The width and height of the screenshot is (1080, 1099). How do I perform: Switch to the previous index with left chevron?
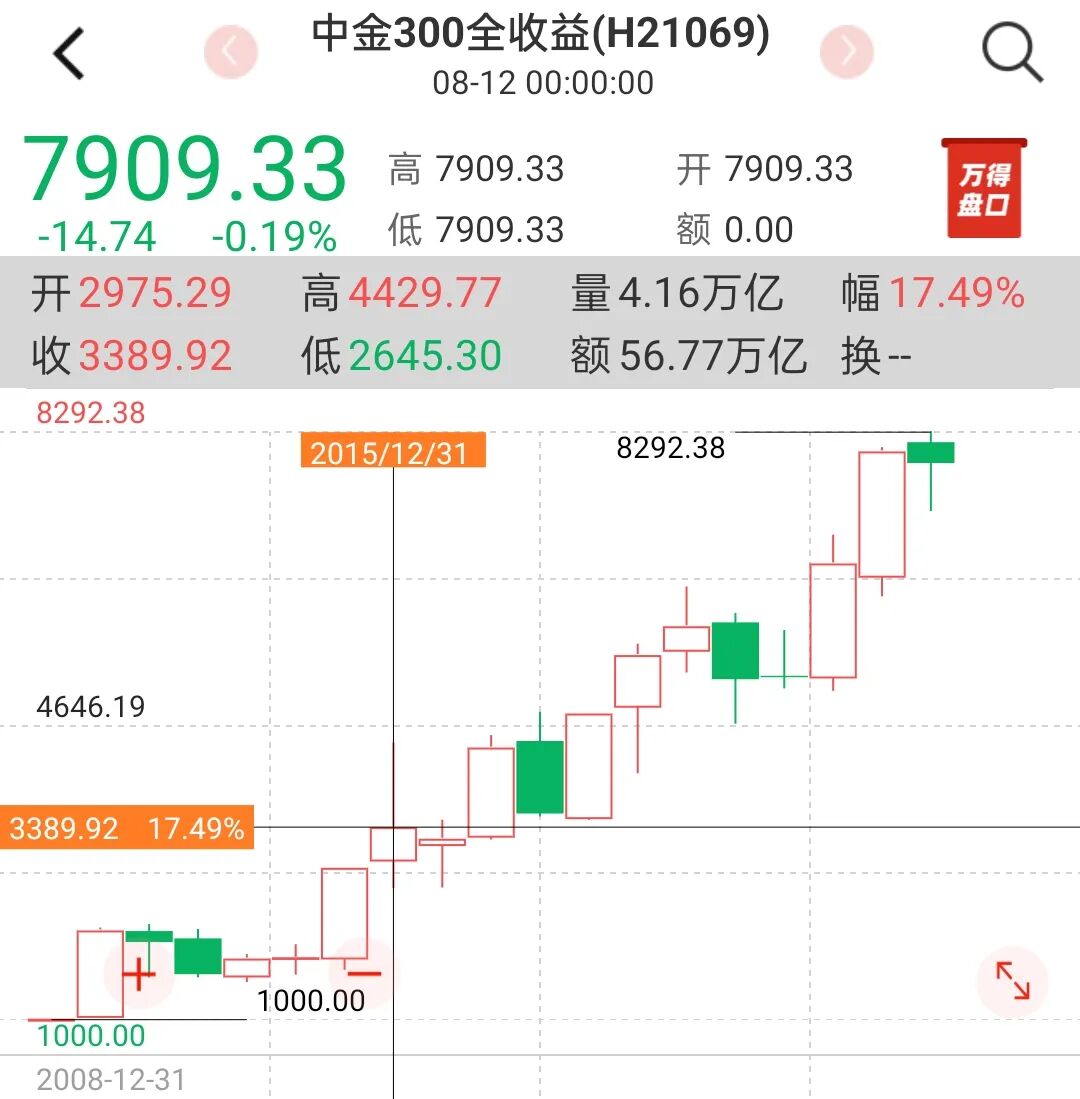pyautogui.click(x=231, y=52)
